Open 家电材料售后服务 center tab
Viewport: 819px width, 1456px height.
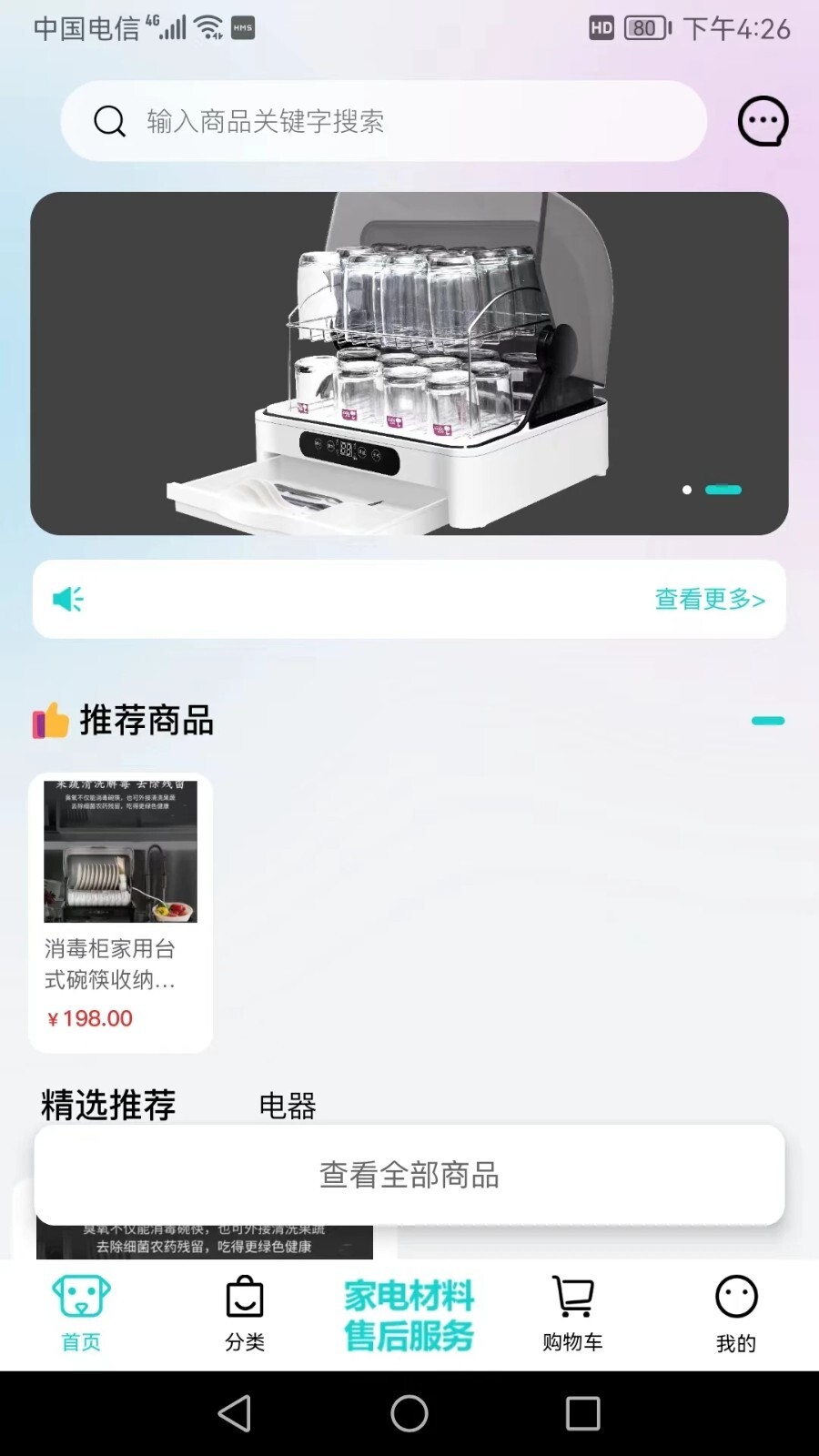(x=408, y=1315)
